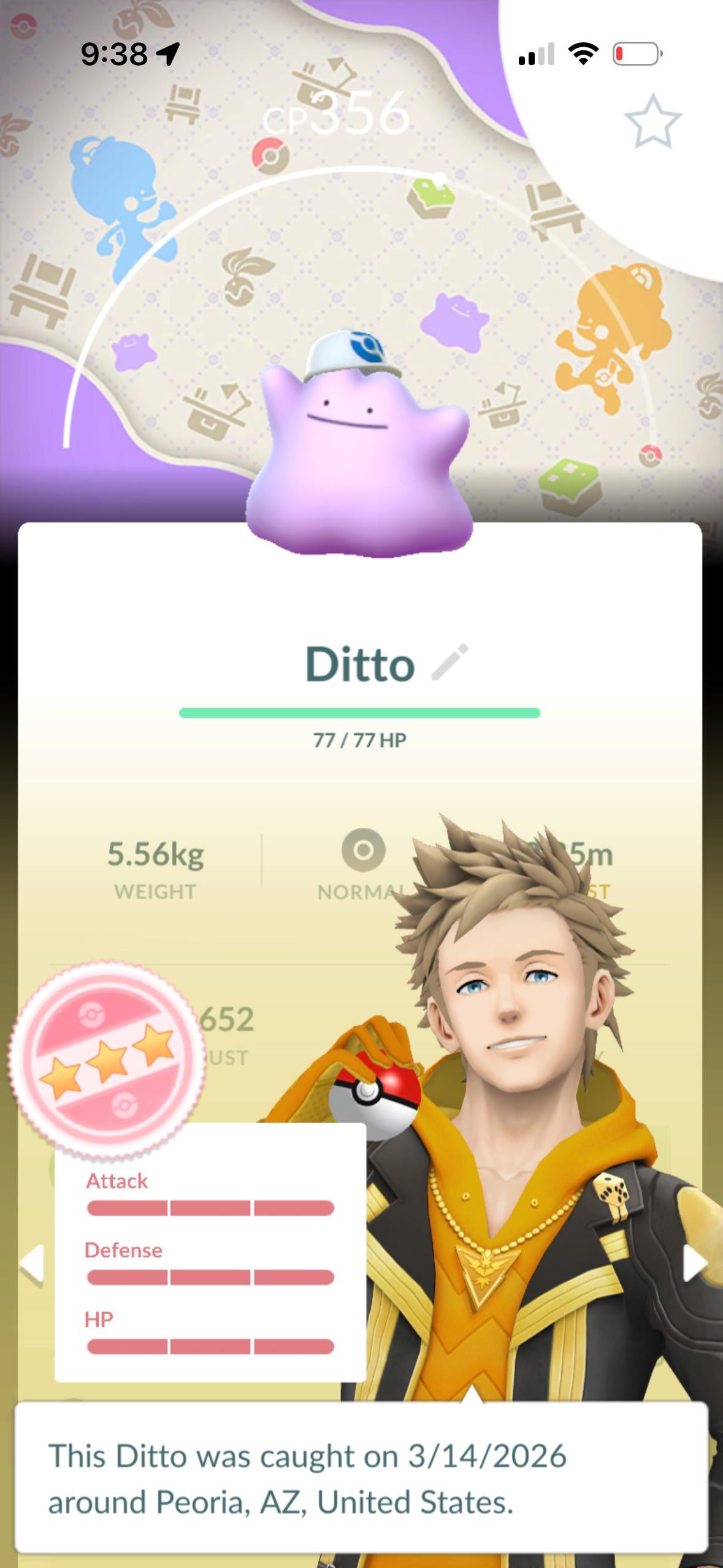Go to the previous Pokémon with the left arrow

(x=32, y=1264)
